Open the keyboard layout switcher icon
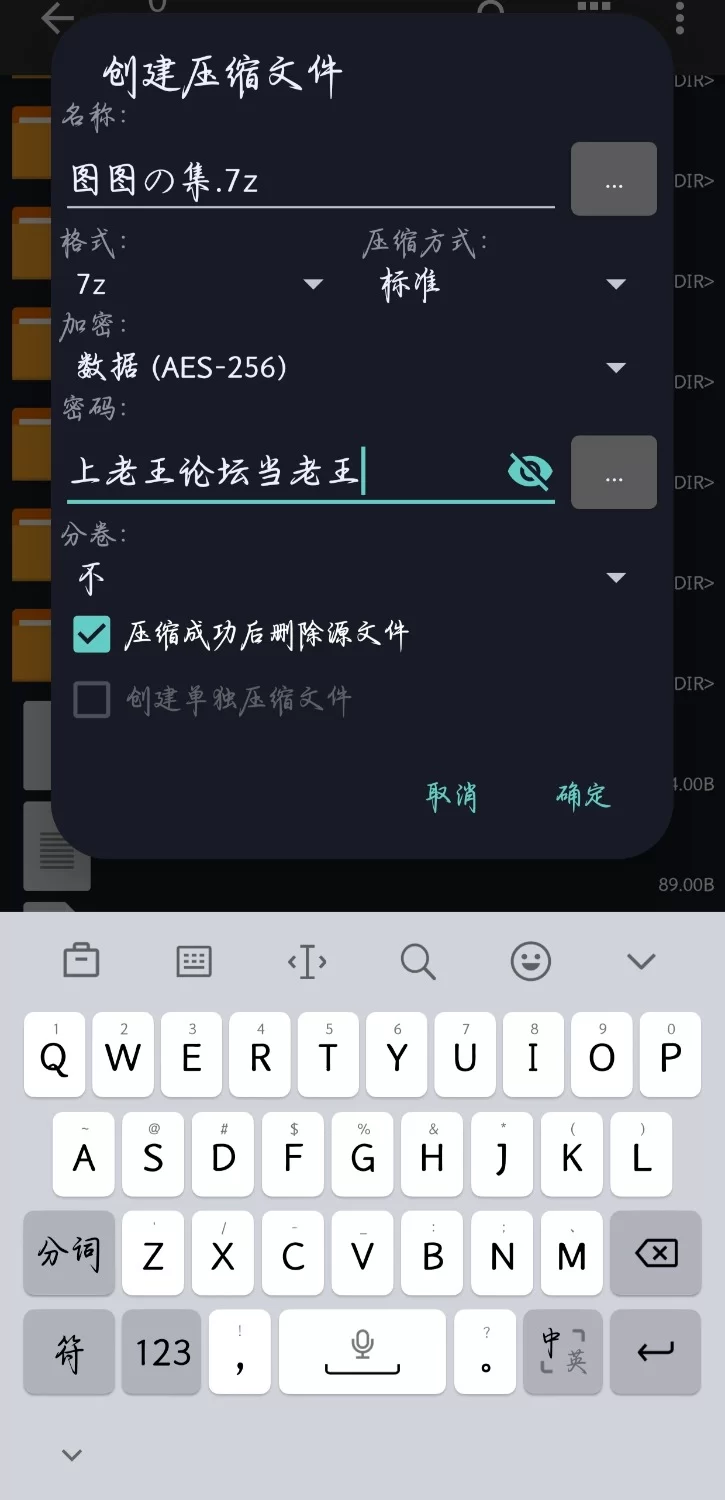The height and width of the screenshot is (1500, 725). point(194,961)
